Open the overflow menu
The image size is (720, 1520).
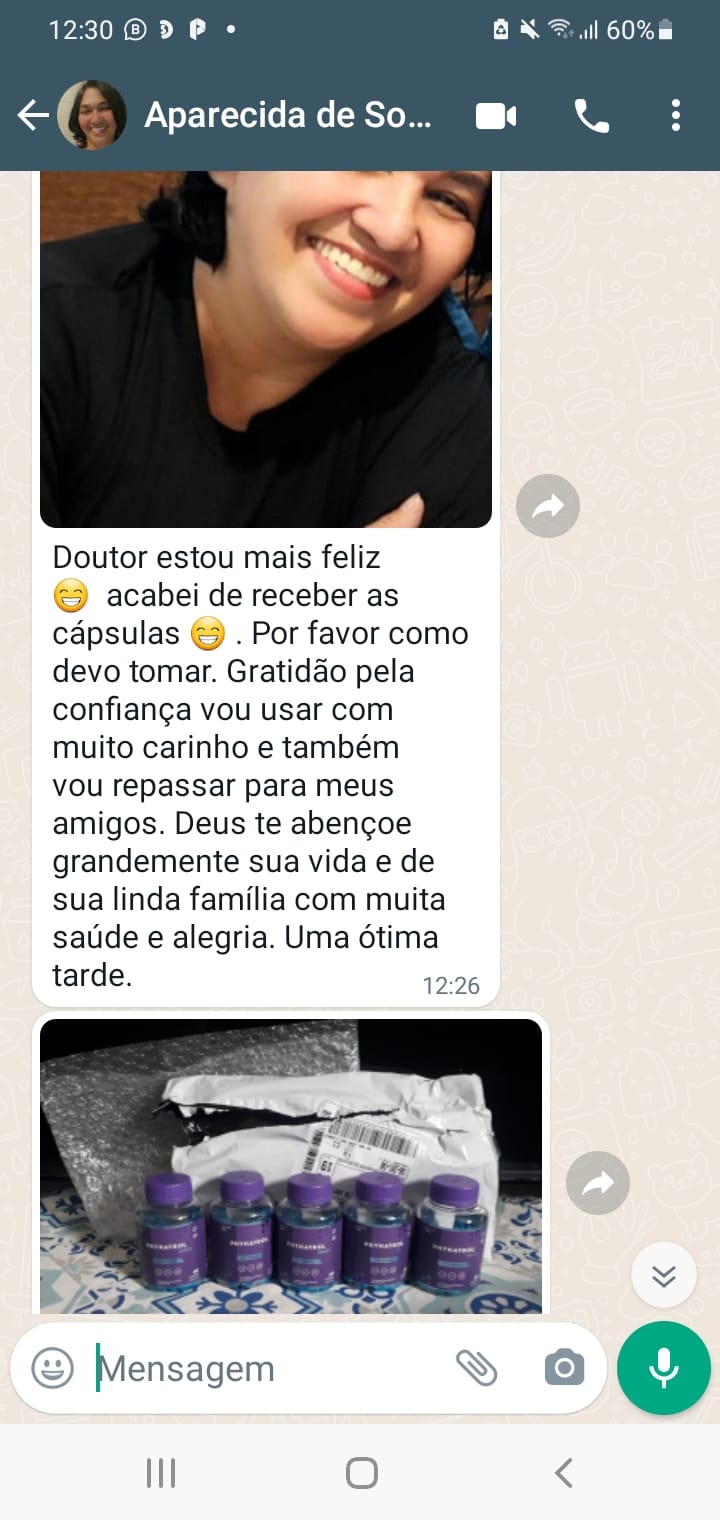coord(676,116)
